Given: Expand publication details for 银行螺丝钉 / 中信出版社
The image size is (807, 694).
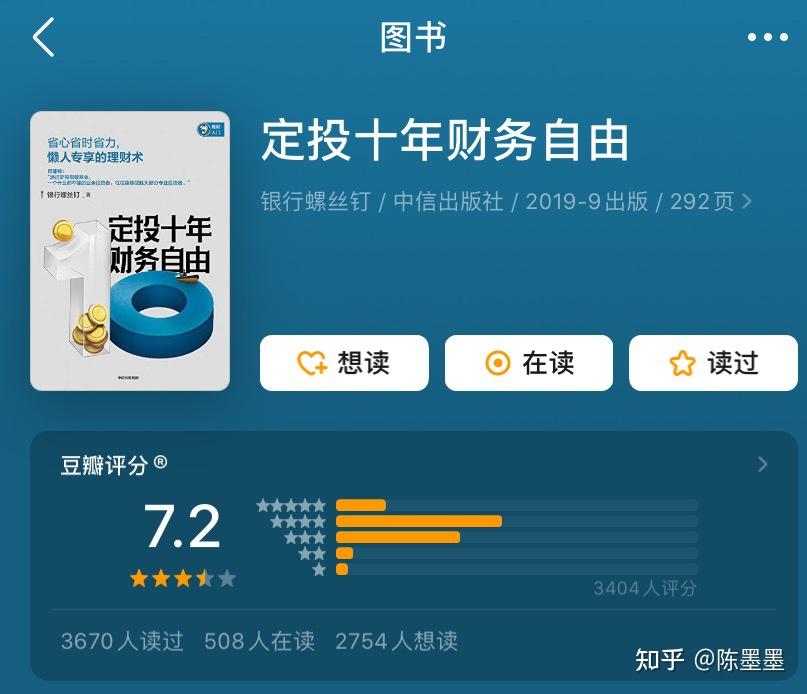Looking at the screenshot, I should [x=505, y=201].
